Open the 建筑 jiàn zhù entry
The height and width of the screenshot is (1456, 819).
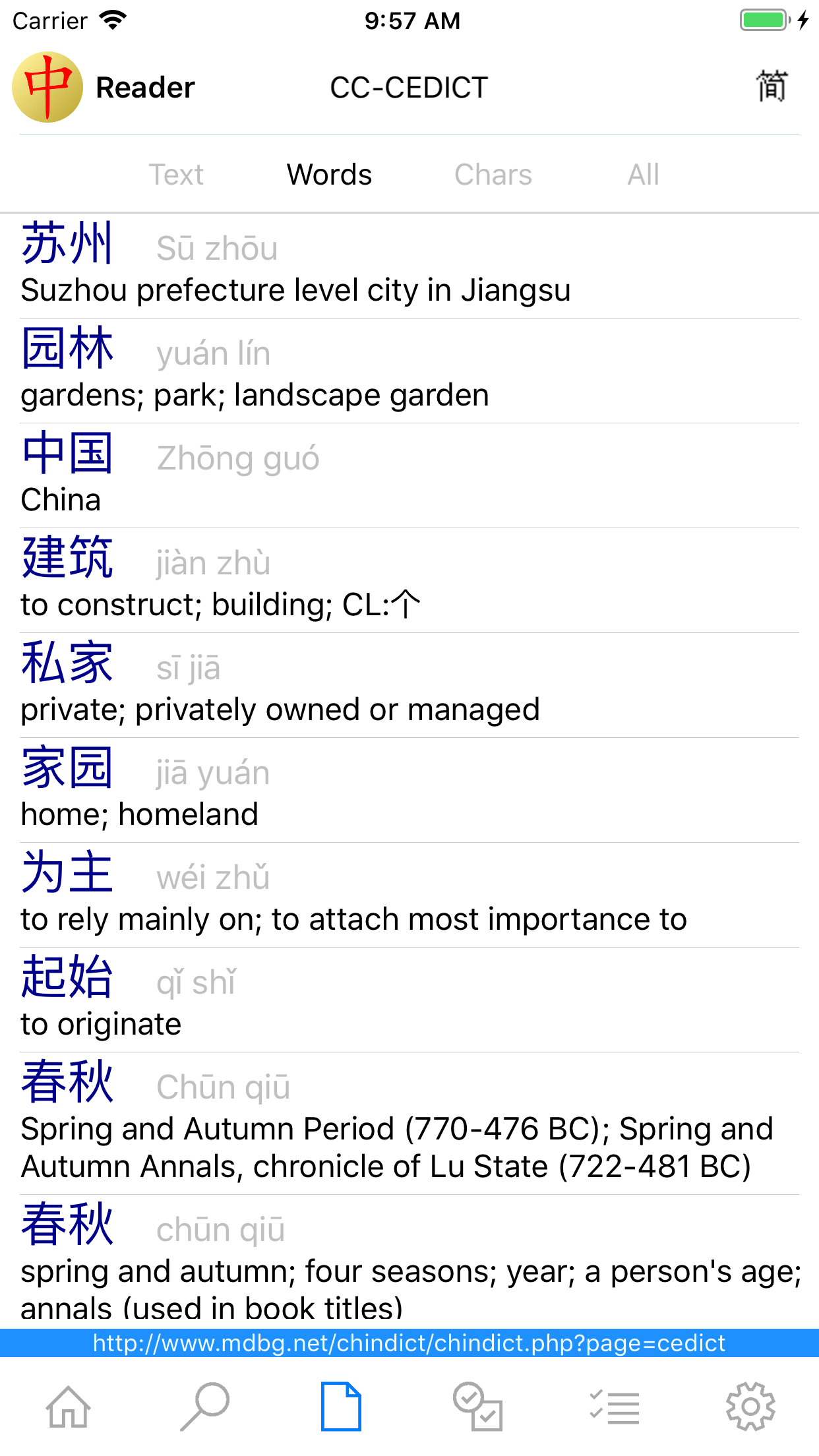(x=409, y=580)
